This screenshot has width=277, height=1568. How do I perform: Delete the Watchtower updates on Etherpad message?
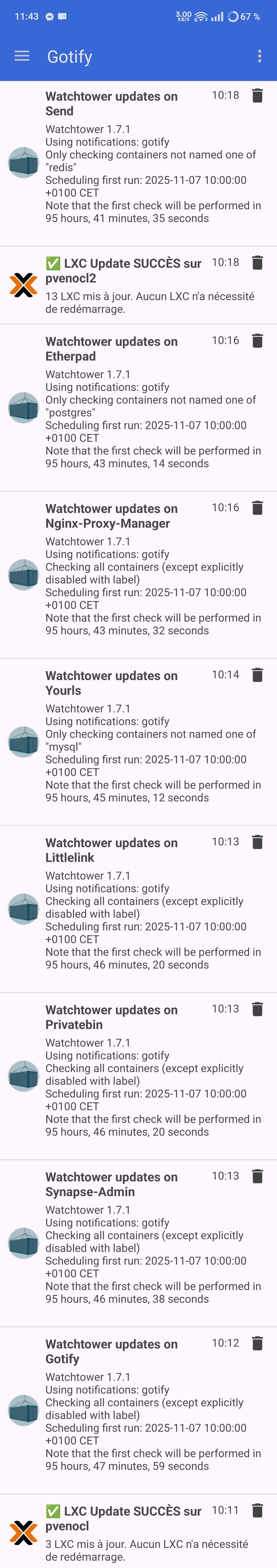pyautogui.click(x=258, y=340)
